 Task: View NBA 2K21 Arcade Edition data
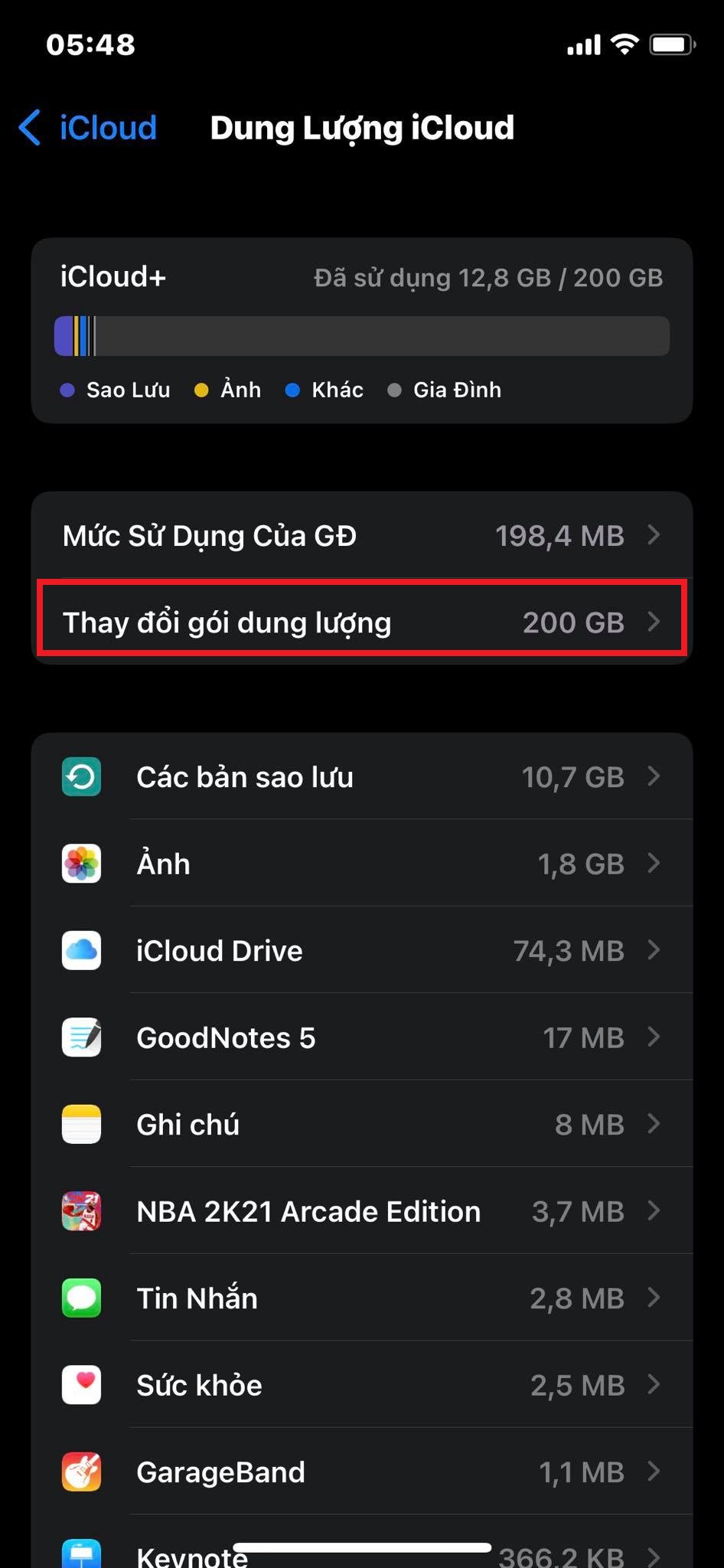[361, 1211]
